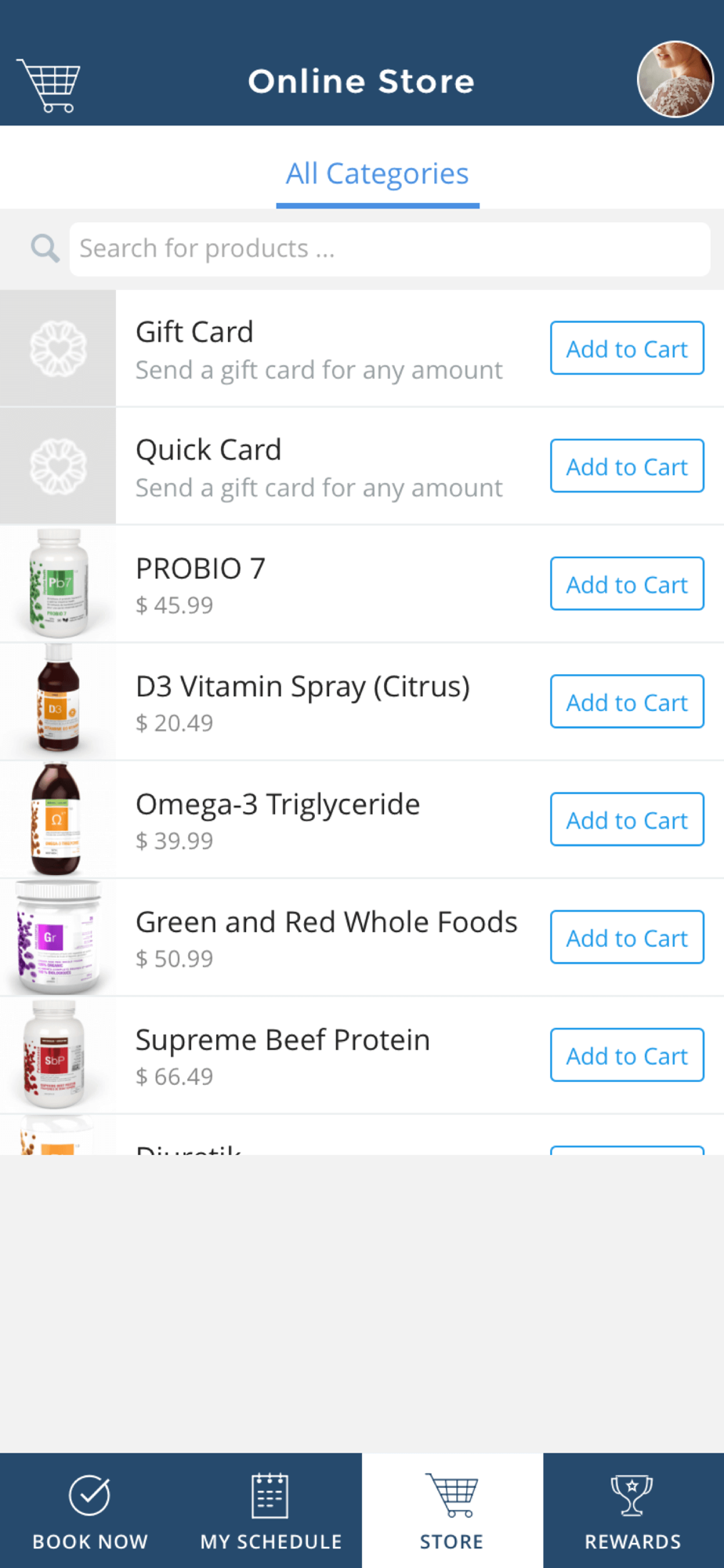Open the profile picture avatar

tap(675, 79)
